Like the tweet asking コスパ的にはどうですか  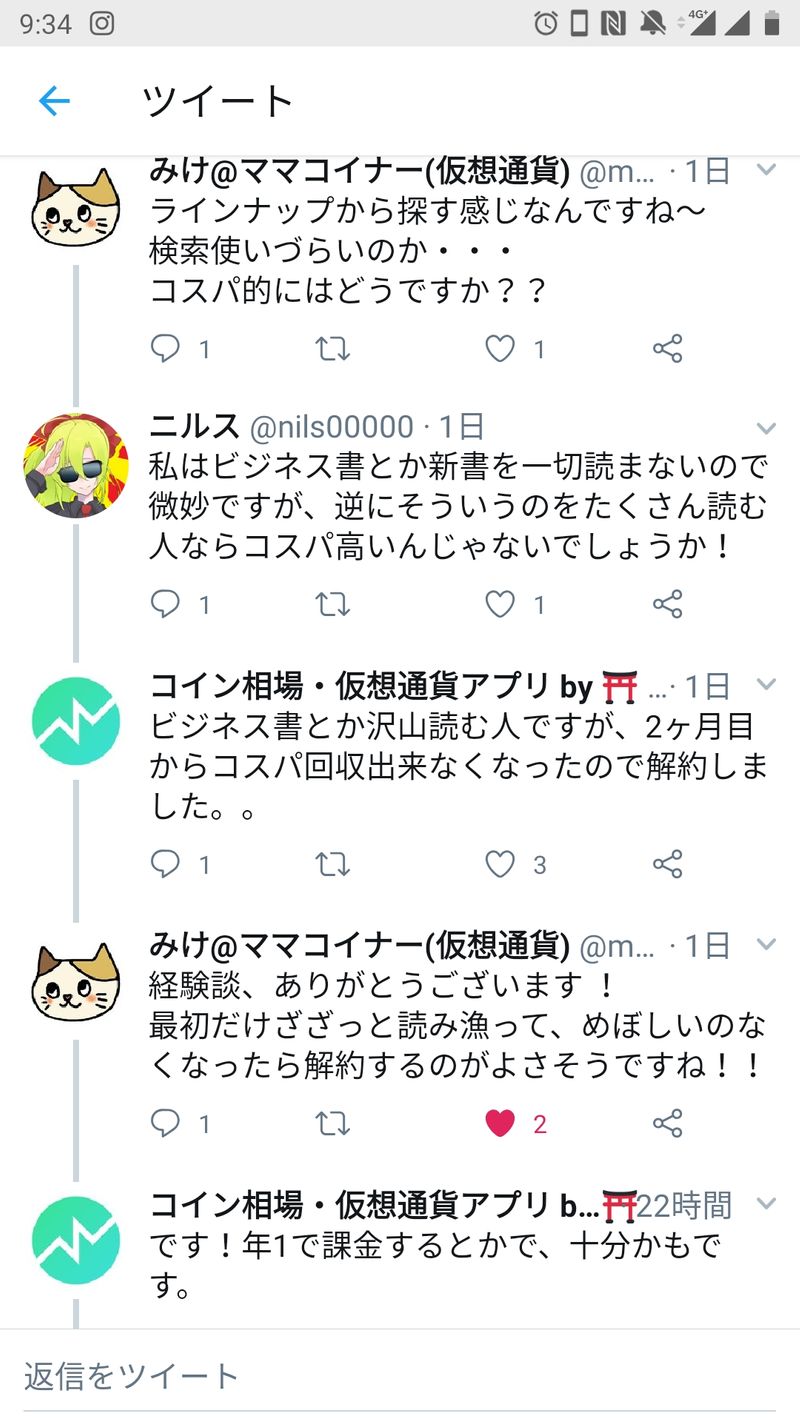[x=500, y=348]
